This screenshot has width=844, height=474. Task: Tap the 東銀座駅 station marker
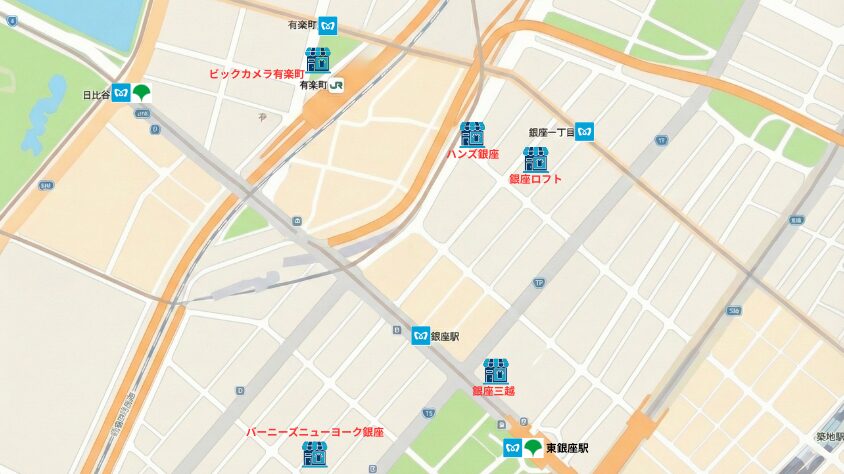(x=513, y=447)
